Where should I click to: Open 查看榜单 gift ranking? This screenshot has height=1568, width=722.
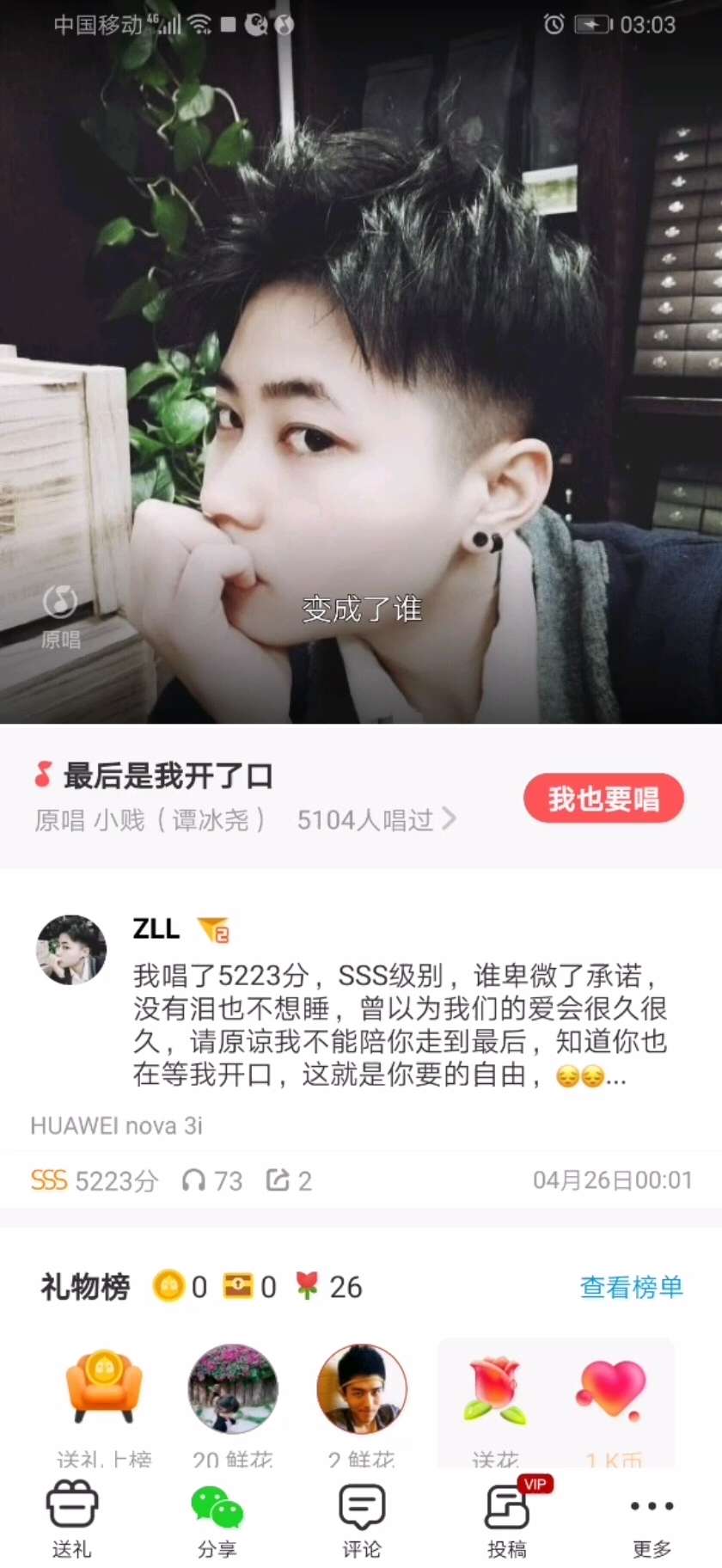[631, 1287]
